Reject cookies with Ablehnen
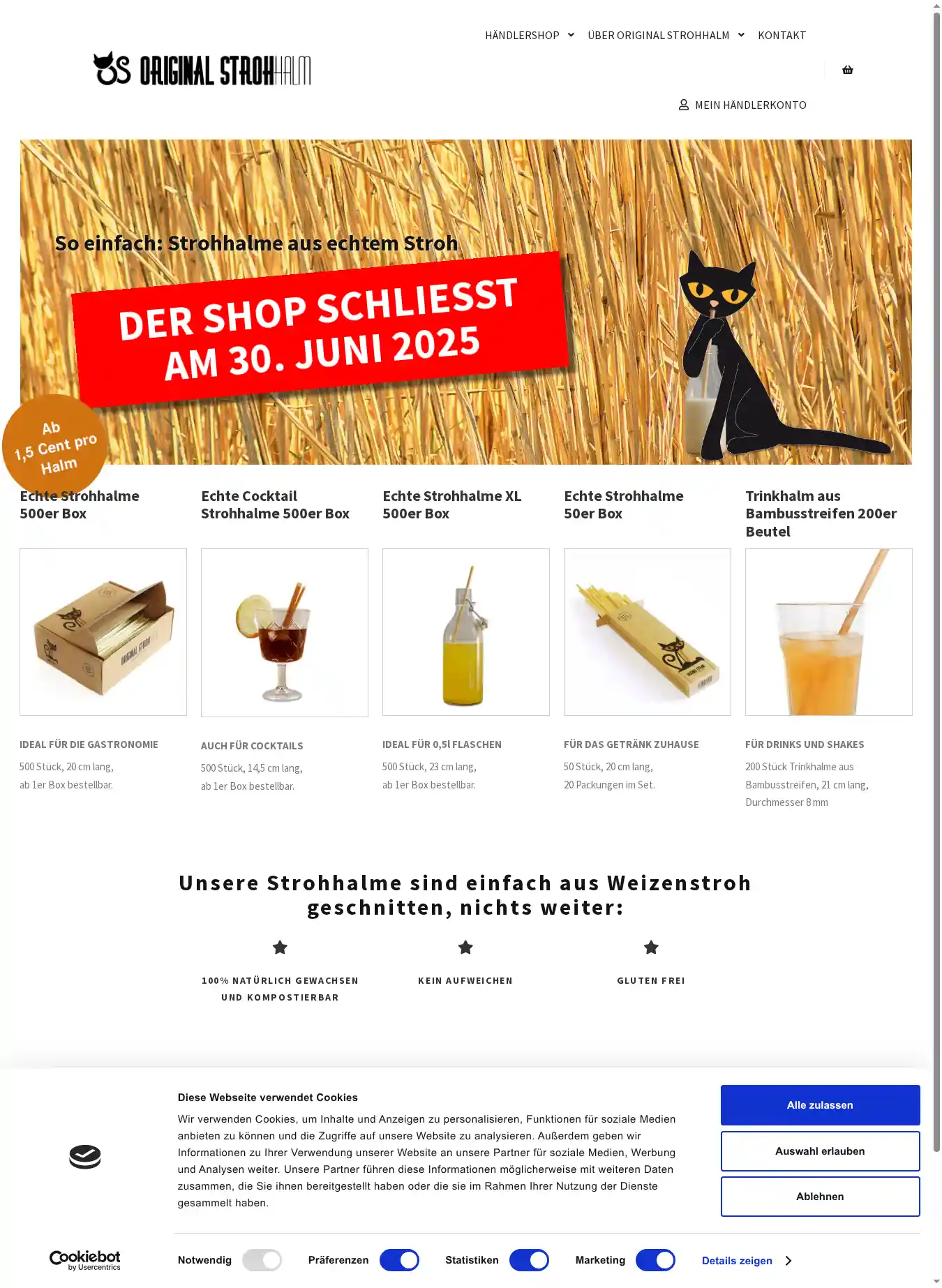 820,1197
